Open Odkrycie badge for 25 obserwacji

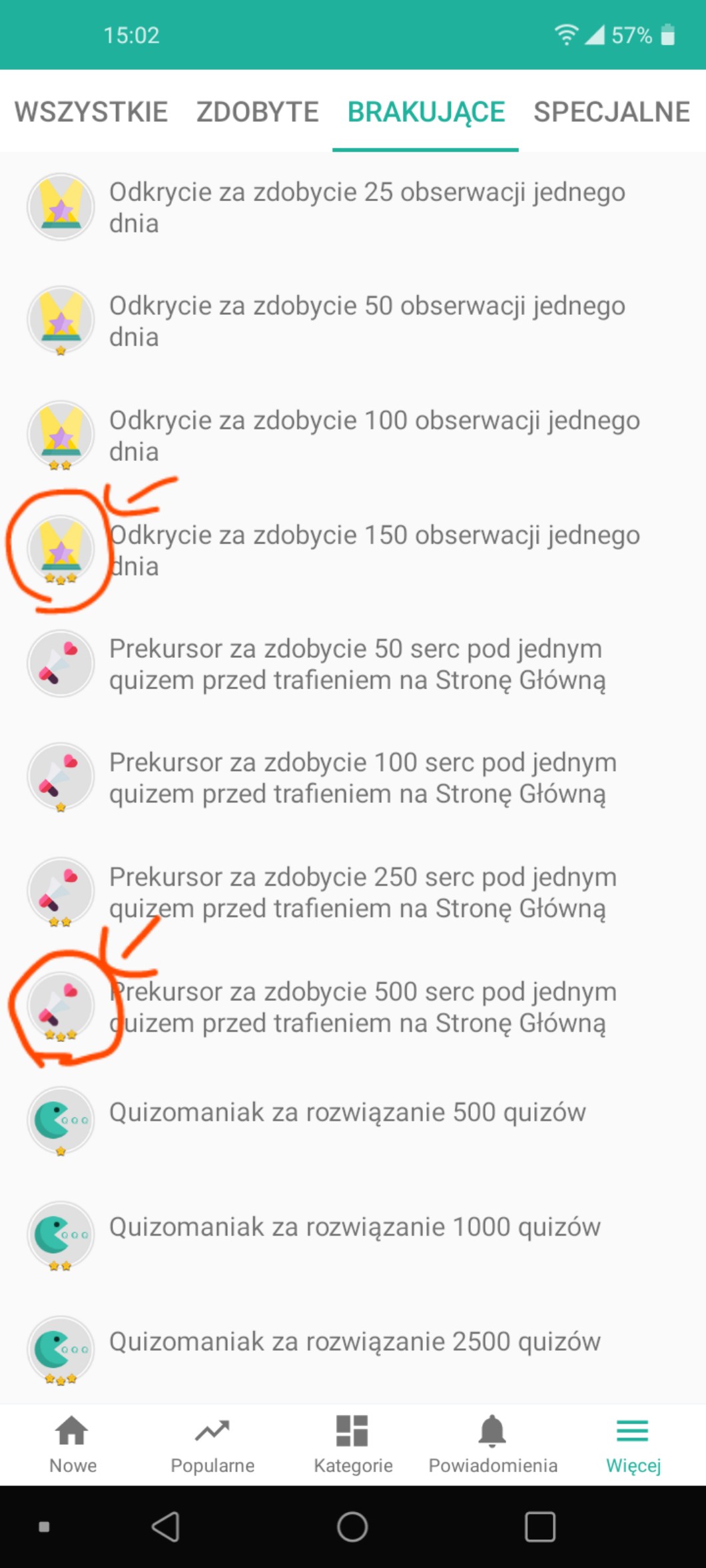coord(366,208)
